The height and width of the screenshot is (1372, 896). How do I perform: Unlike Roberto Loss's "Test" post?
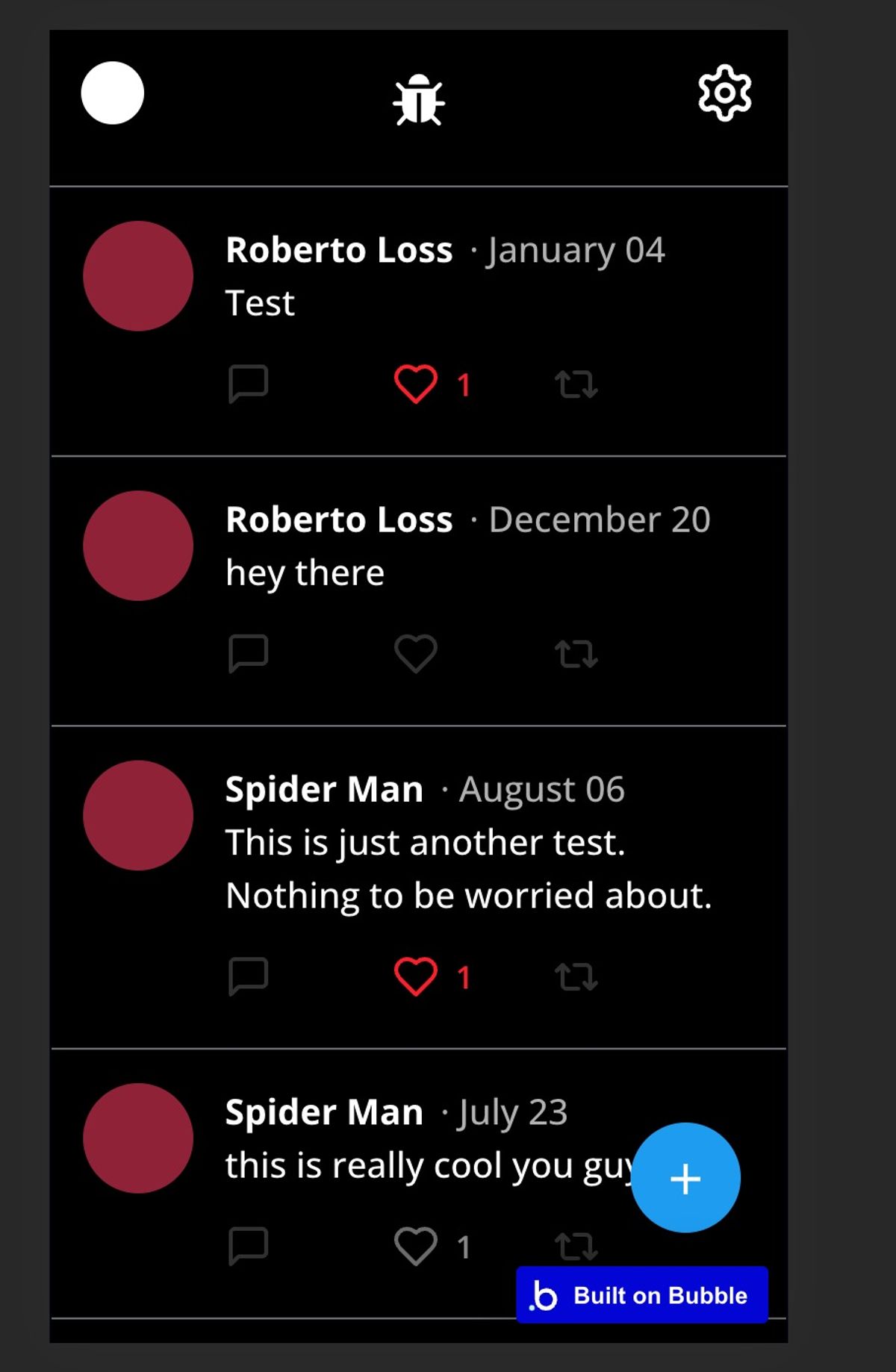416,384
